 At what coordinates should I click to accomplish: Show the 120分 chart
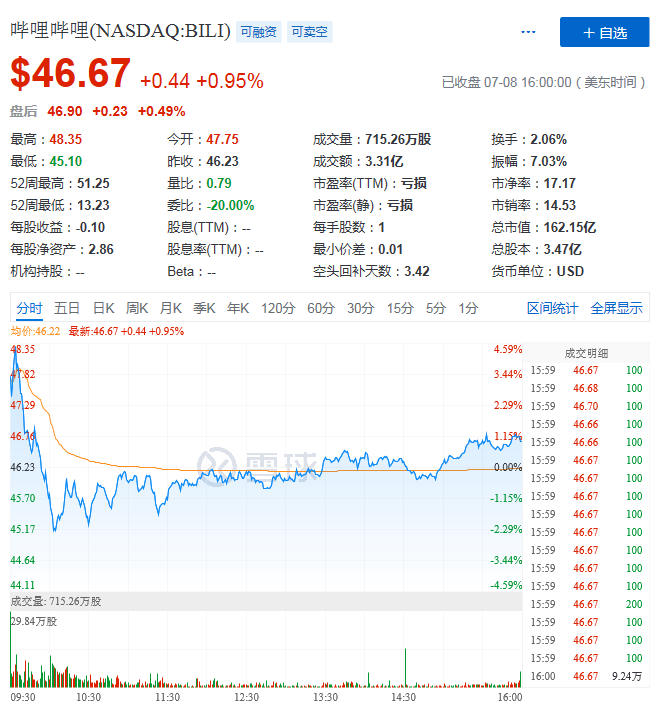(278, 308)
